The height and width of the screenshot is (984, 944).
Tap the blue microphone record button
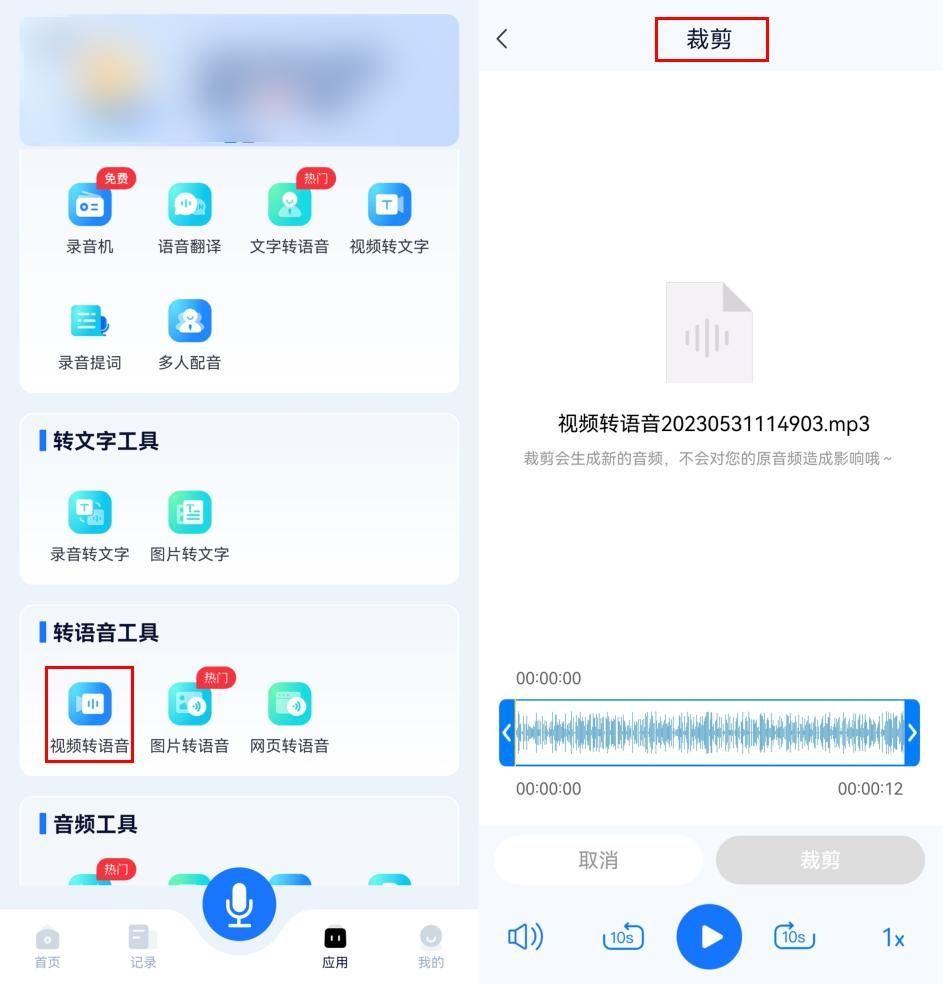click(239, 904)
